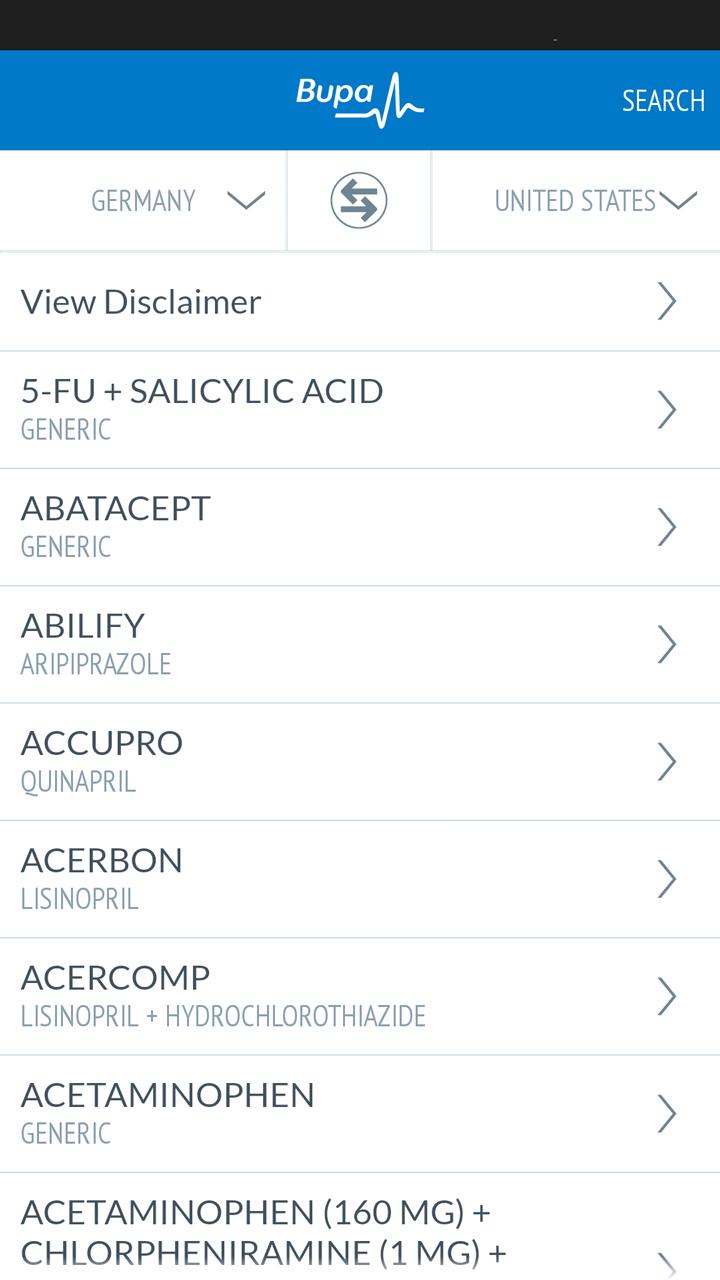This screenshot has height=1280, width=720.
Task: Open the Acetaminophen generic entry
Action: pyautogui.click(x=360, y=1113)
